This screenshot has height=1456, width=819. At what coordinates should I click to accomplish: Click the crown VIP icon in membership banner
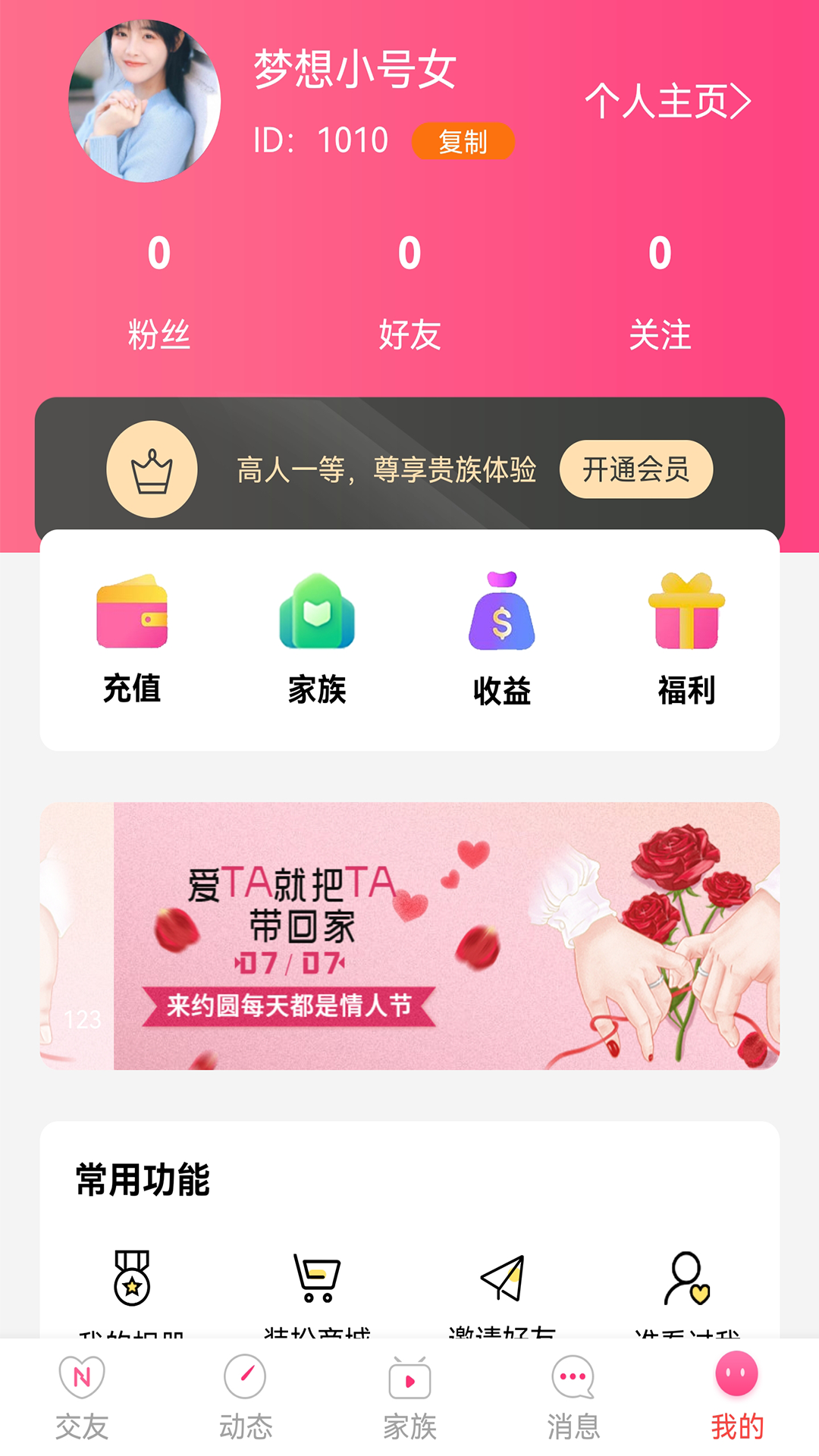click(x=152, y=469)
